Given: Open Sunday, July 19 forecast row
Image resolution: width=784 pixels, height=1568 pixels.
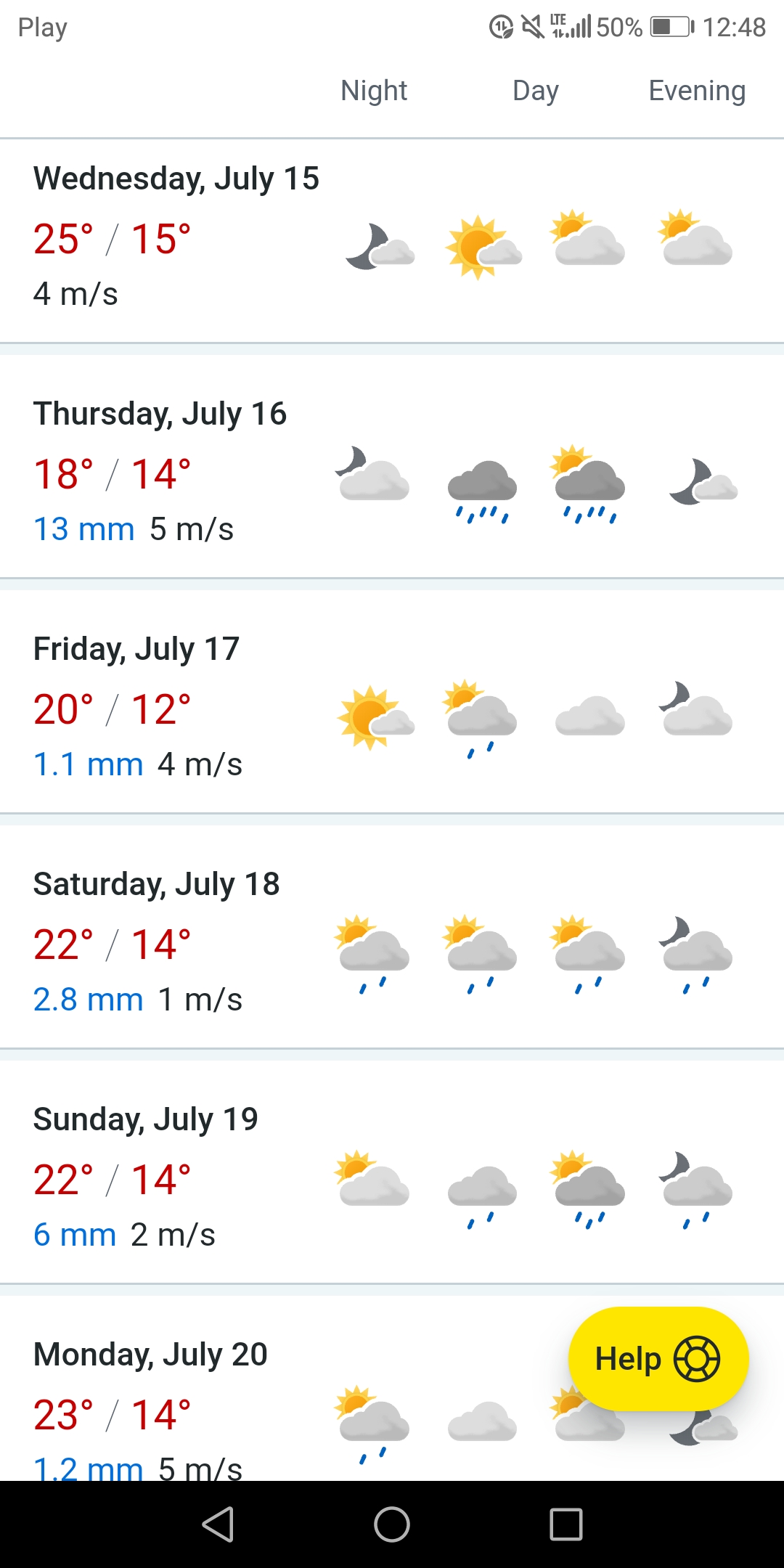Looking at the screenshot, I should click(392, 1179).
